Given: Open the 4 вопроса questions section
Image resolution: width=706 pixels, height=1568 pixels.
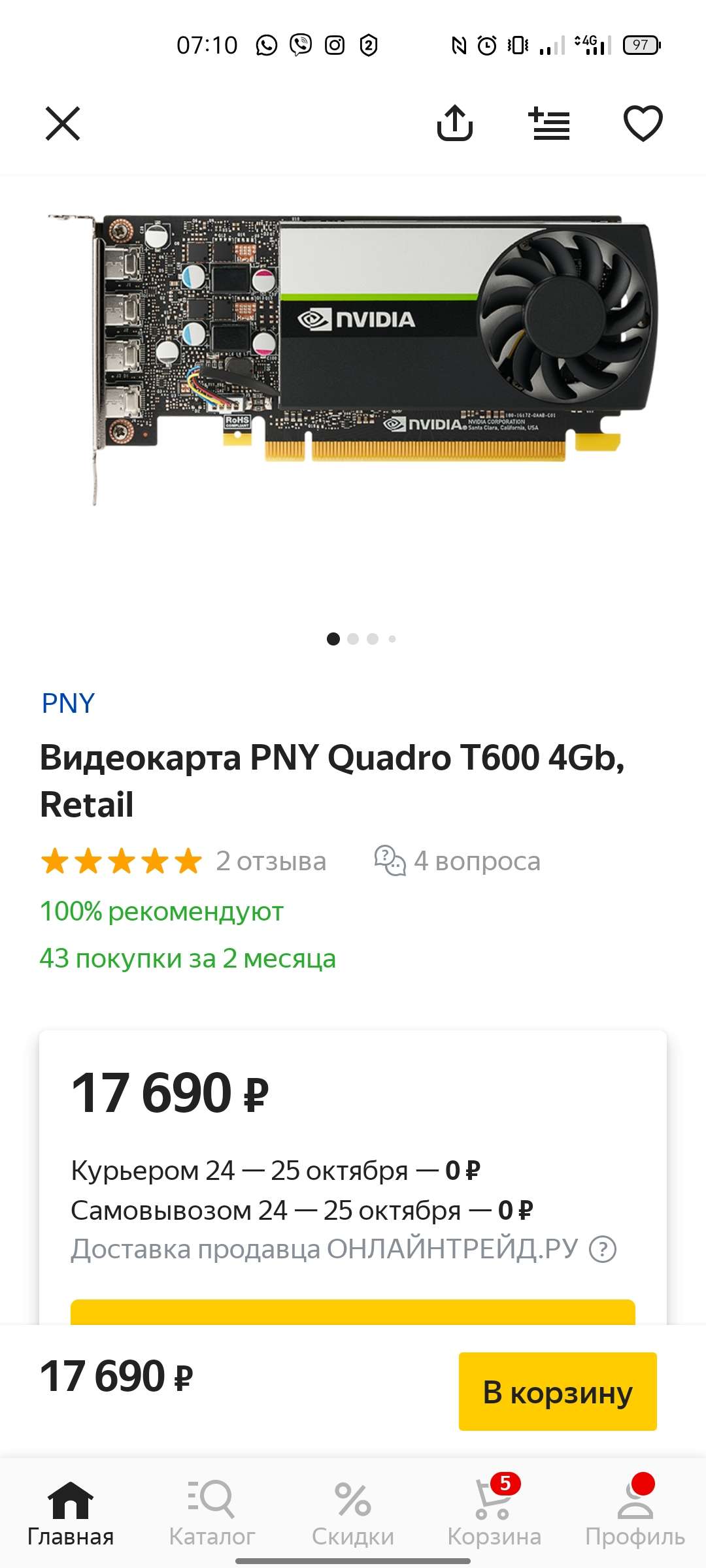Looking at the screenshot, I should point(458,861).
